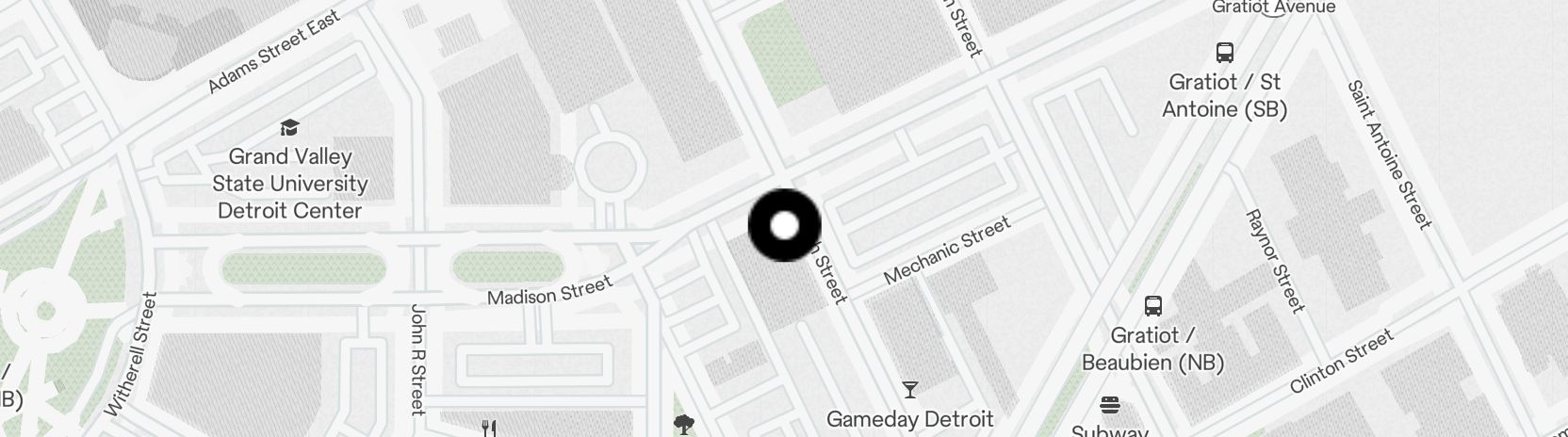The image size is (1568, 437).
Task: Select Gratiot / Beaubien (NB) bus stop
Action: tap(1152, 306)
